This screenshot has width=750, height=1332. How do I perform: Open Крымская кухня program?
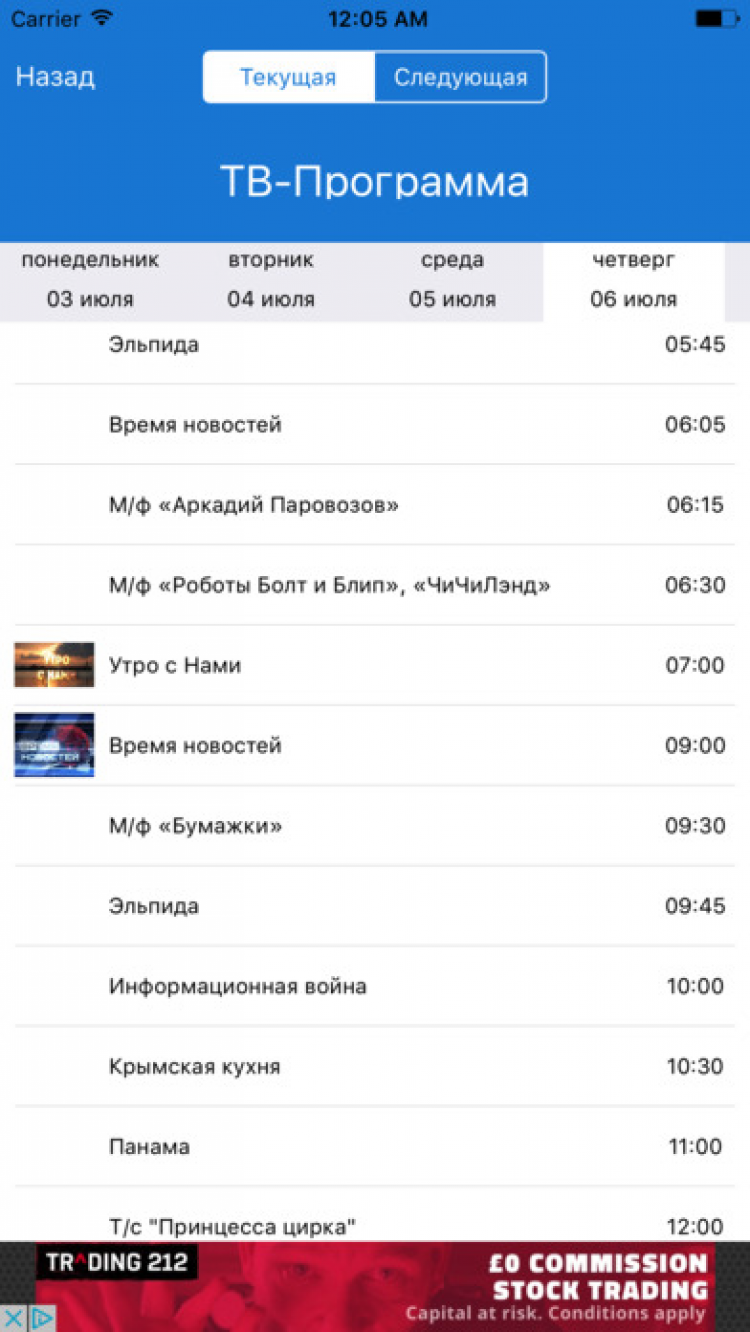coord(375,1066)
